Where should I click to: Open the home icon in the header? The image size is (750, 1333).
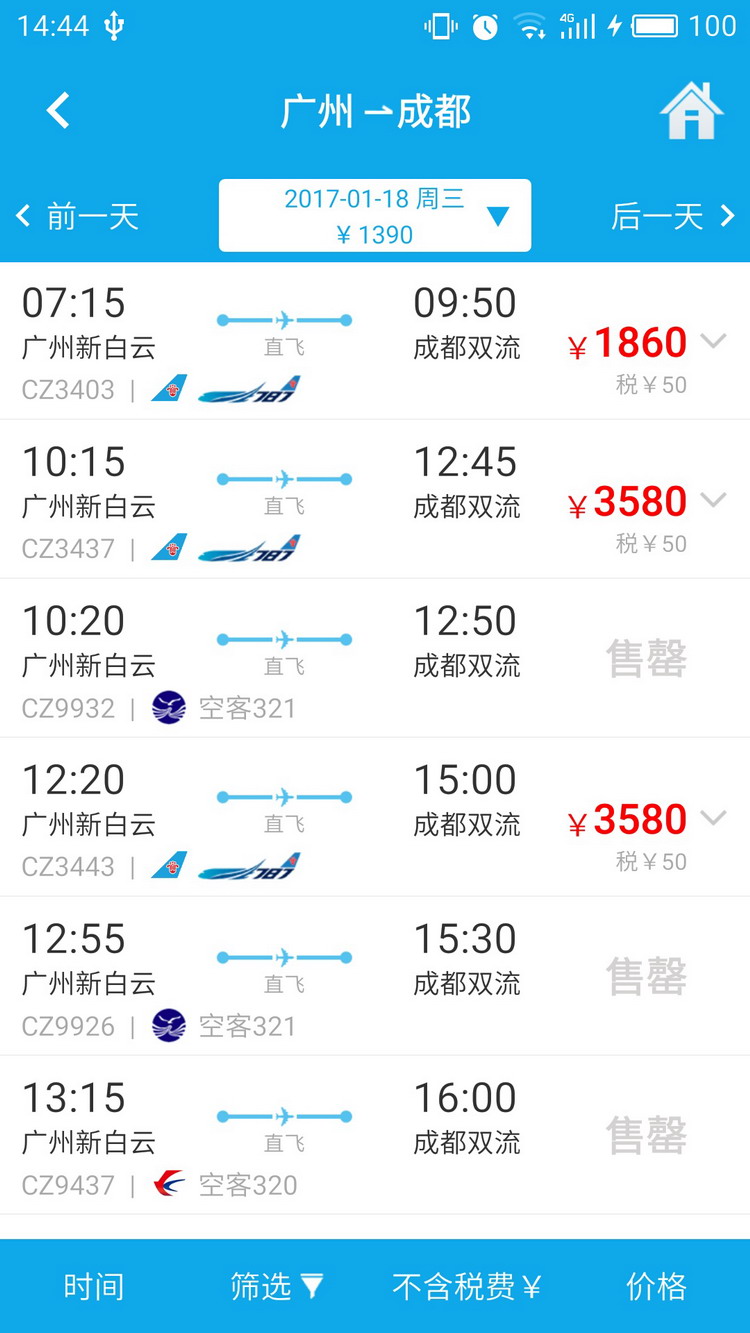point(691,111)
